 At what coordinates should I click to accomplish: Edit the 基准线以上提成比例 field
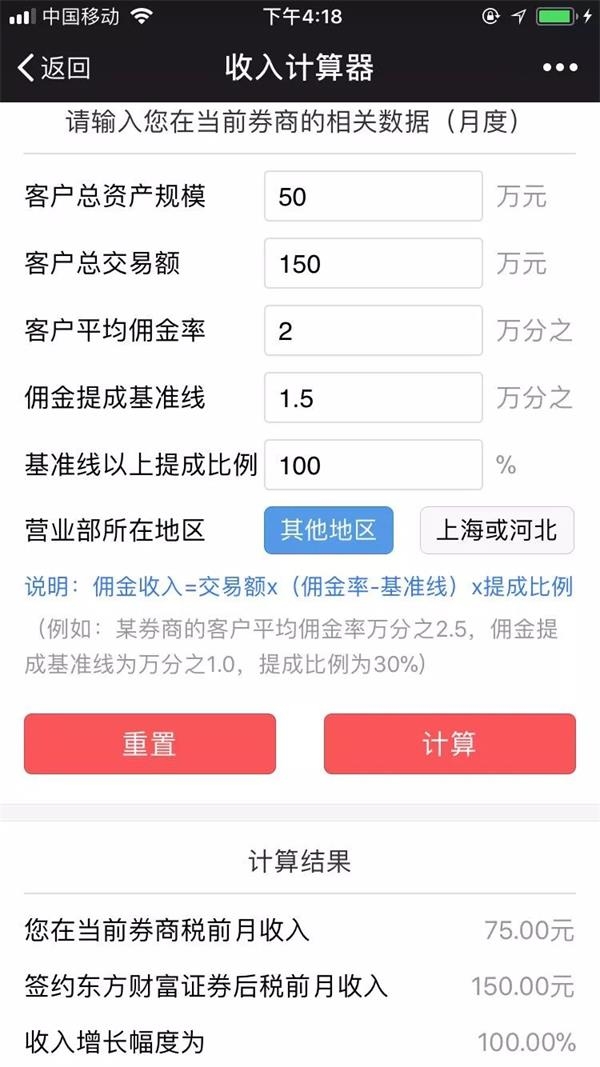click(x=373, y=465)
